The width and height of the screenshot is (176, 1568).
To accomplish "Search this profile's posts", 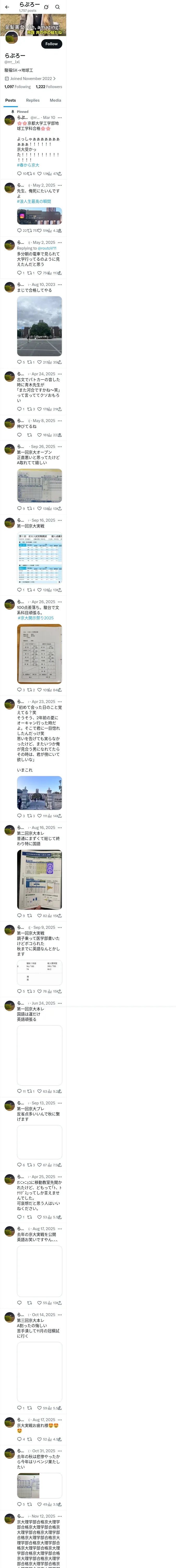I will pyautogui.click(x=58, y=7).
